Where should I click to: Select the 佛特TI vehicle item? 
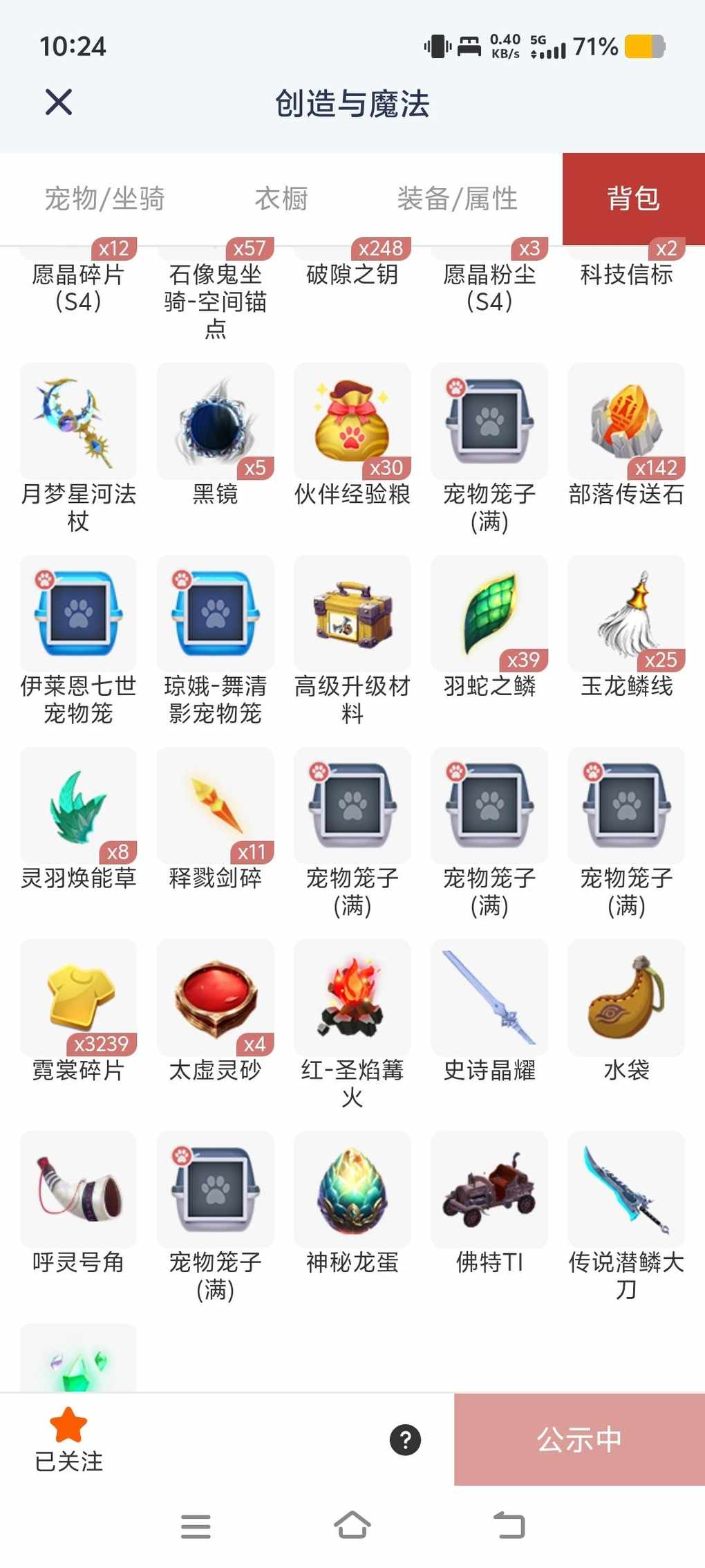click(x=489, y=1190)
